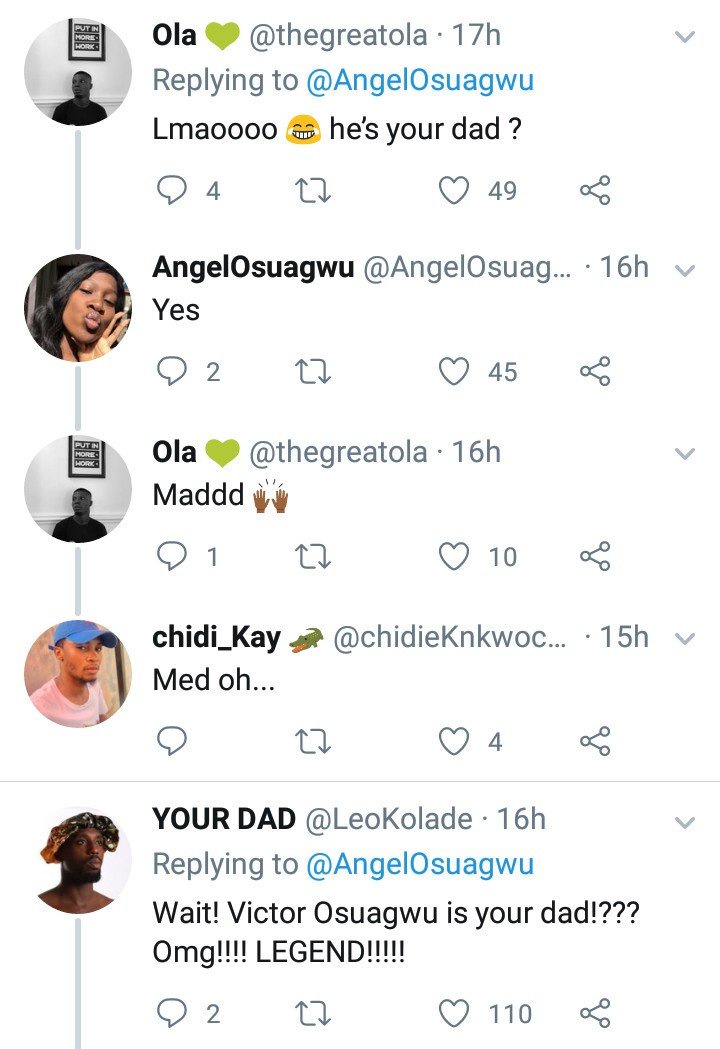Reply to Ola's "Maddd" tweet
720x1049 pixels.
pyautogui.click(x=173, y=556)
